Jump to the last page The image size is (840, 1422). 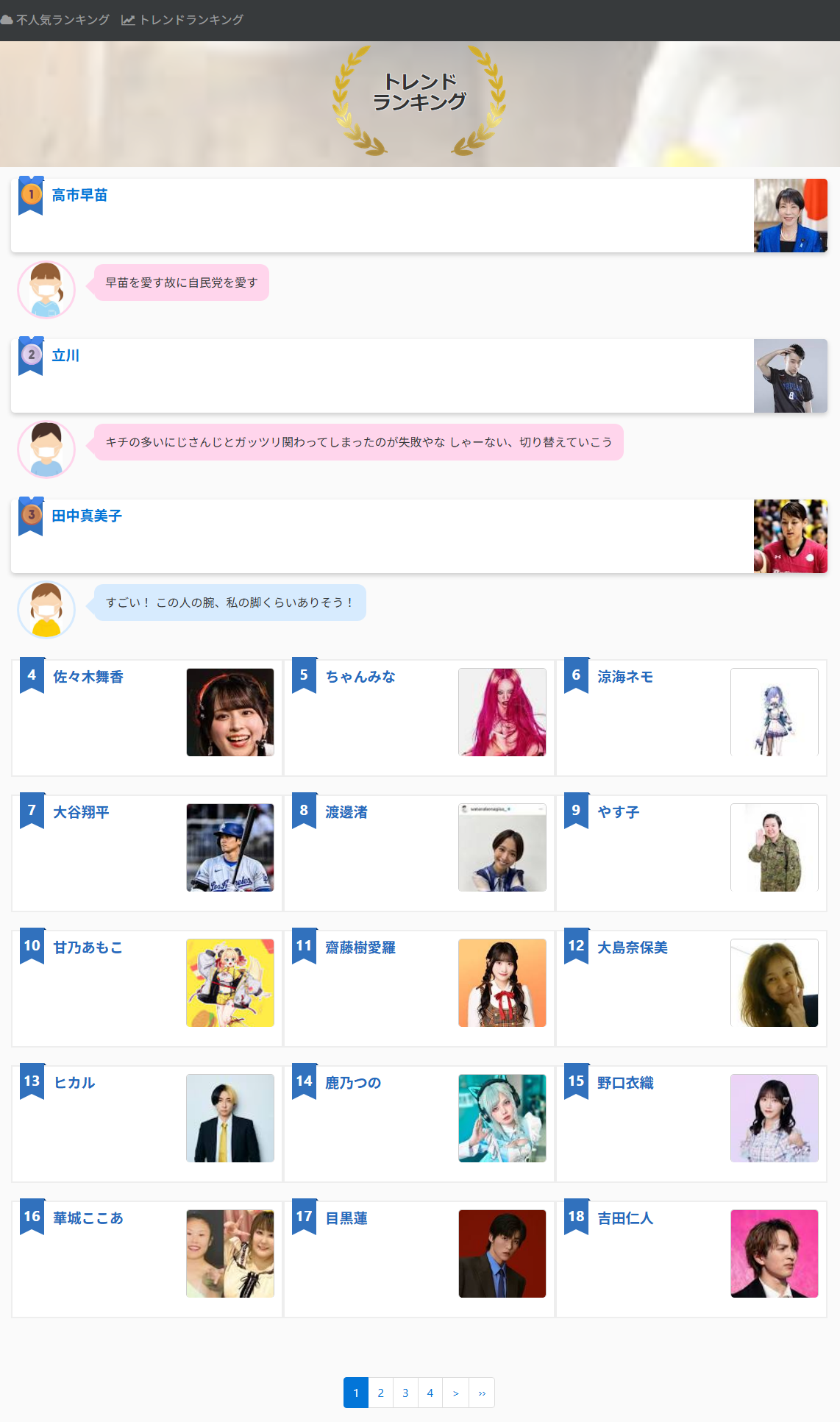(482, 1393)
